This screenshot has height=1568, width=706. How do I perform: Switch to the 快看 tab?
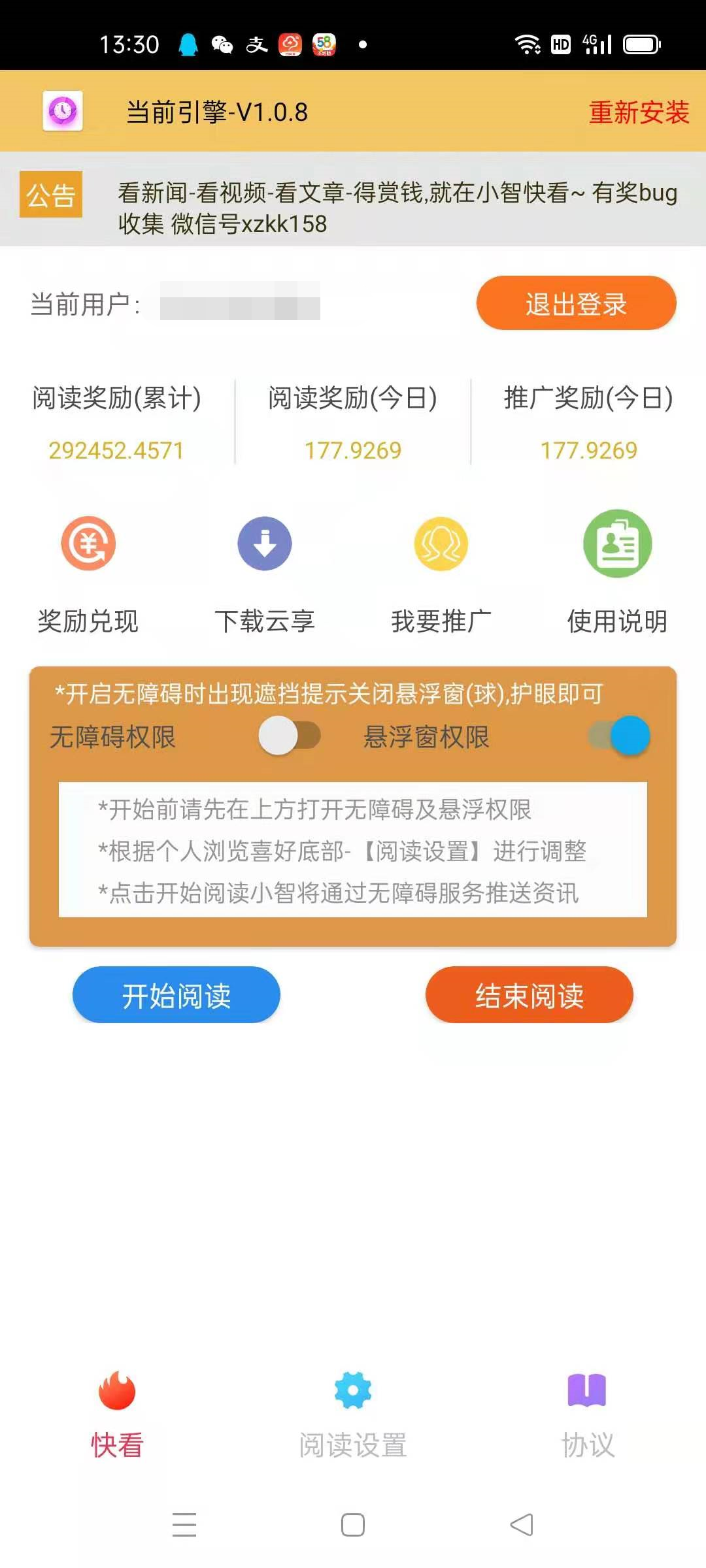point(117,1415)
